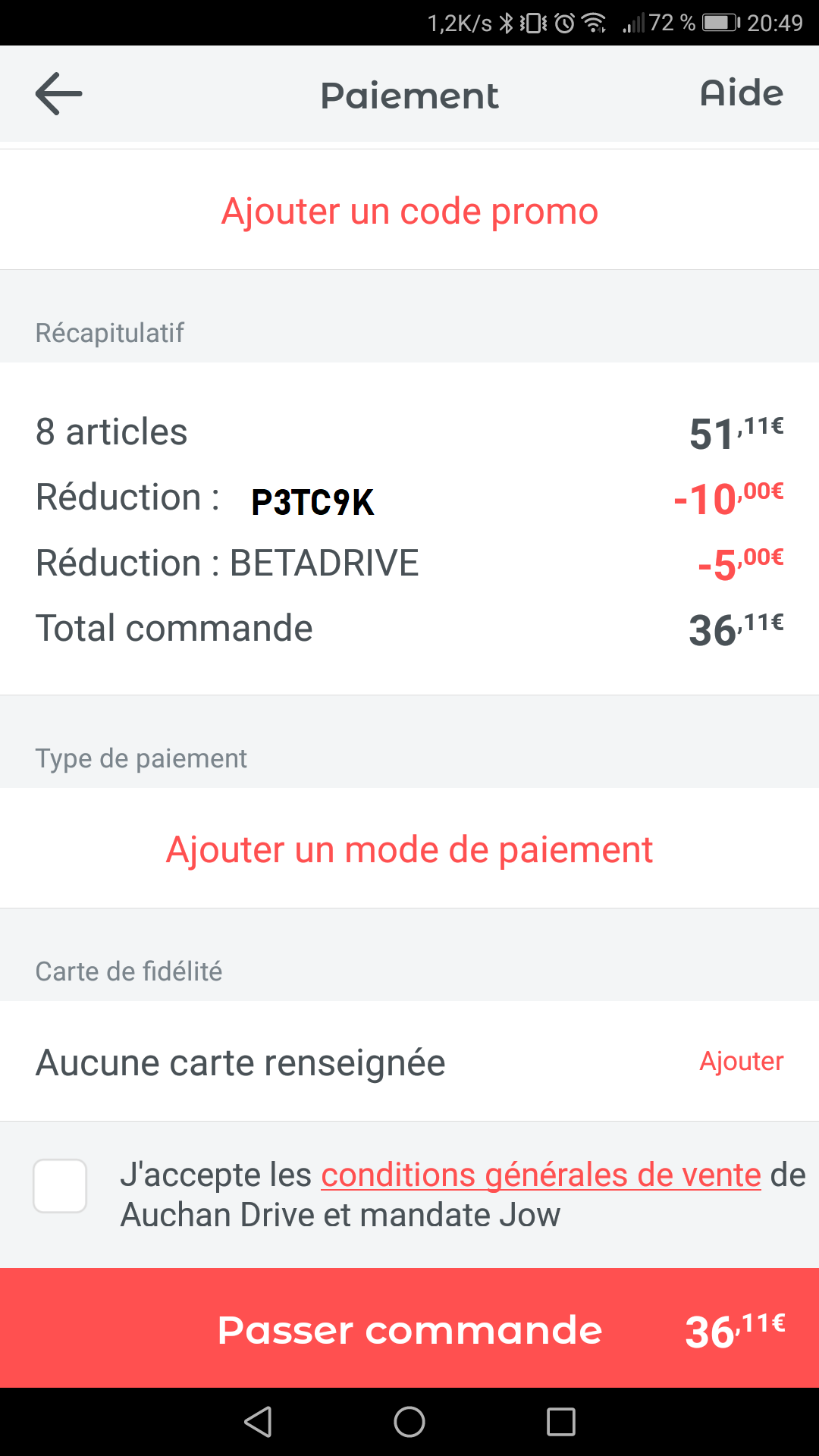Tap Ajouter un code promo
819x1456 pixels.
point(409,211)
